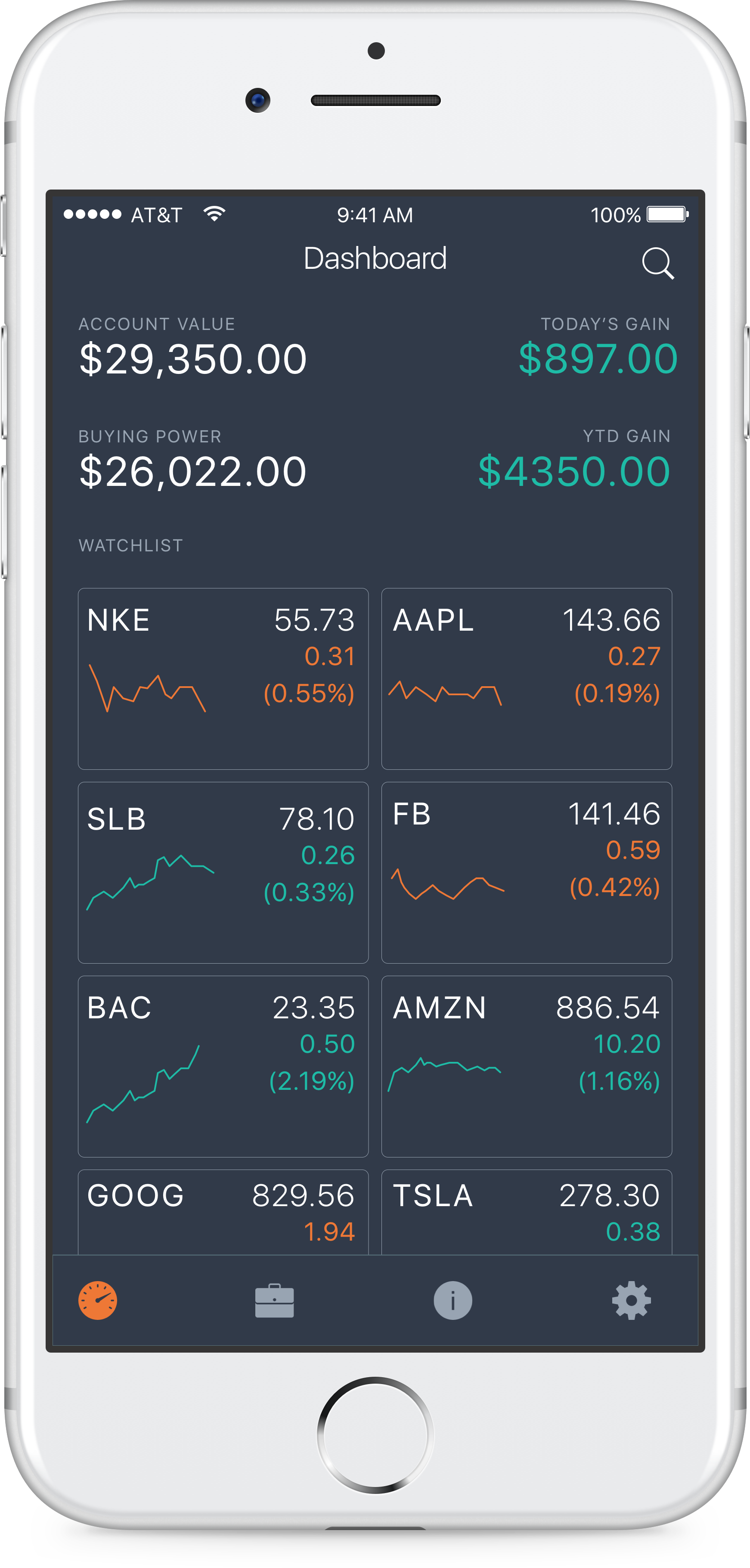View the GOOG stock card
750x1568 pixels.
pyautogui.click(x=223, y=1211)
